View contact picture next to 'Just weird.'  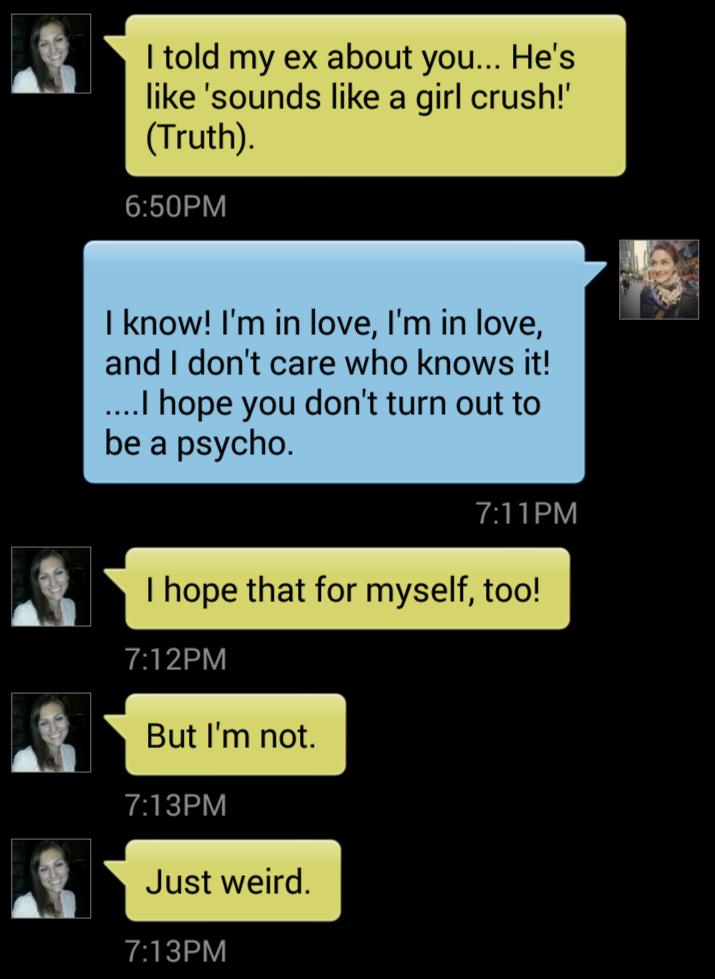click(51, 879)
